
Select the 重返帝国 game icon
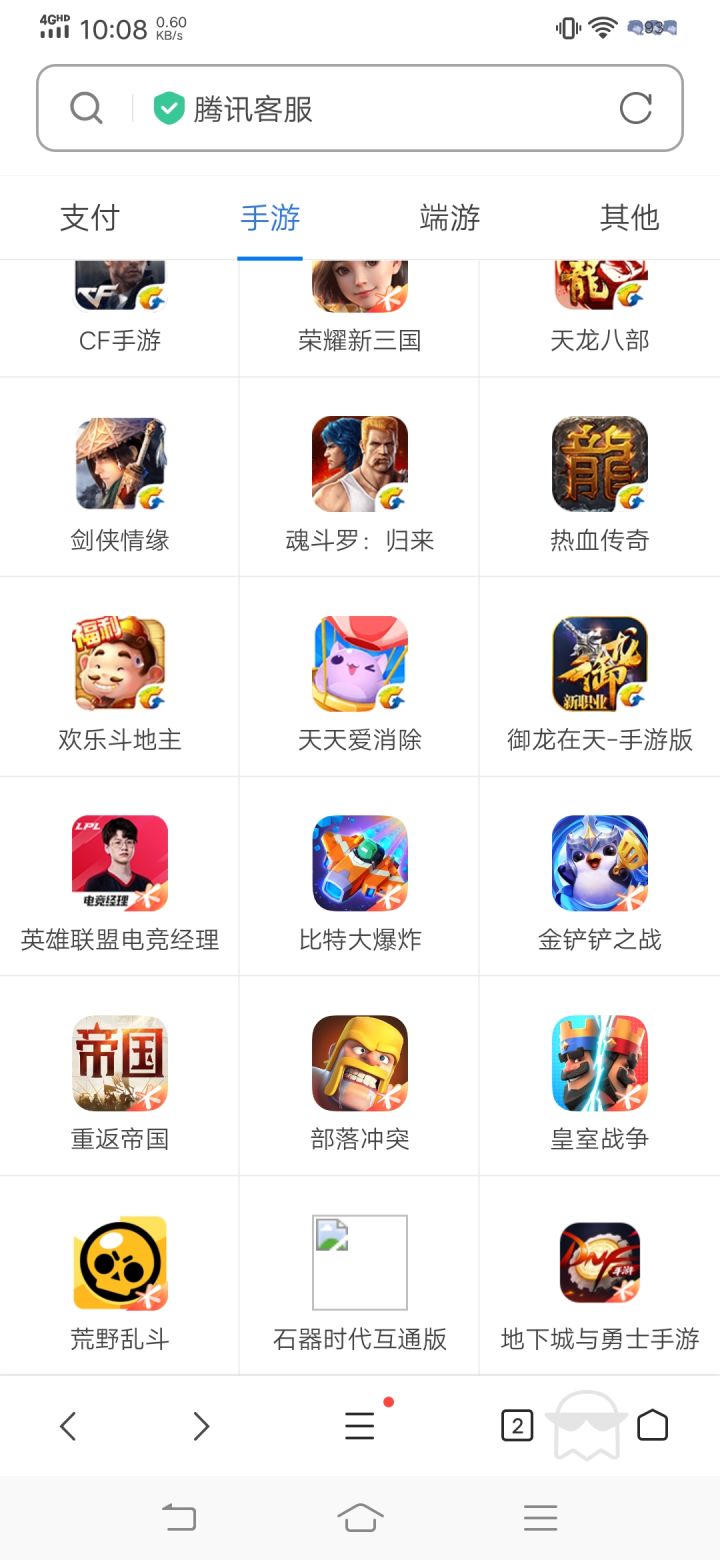point(119,1062)
